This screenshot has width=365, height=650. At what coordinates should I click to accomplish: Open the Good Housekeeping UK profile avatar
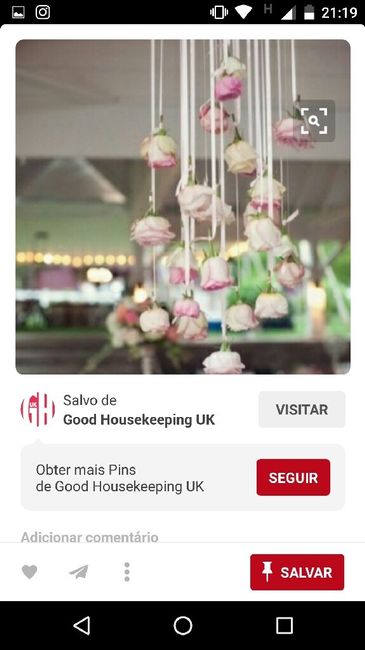pos(38,410)
